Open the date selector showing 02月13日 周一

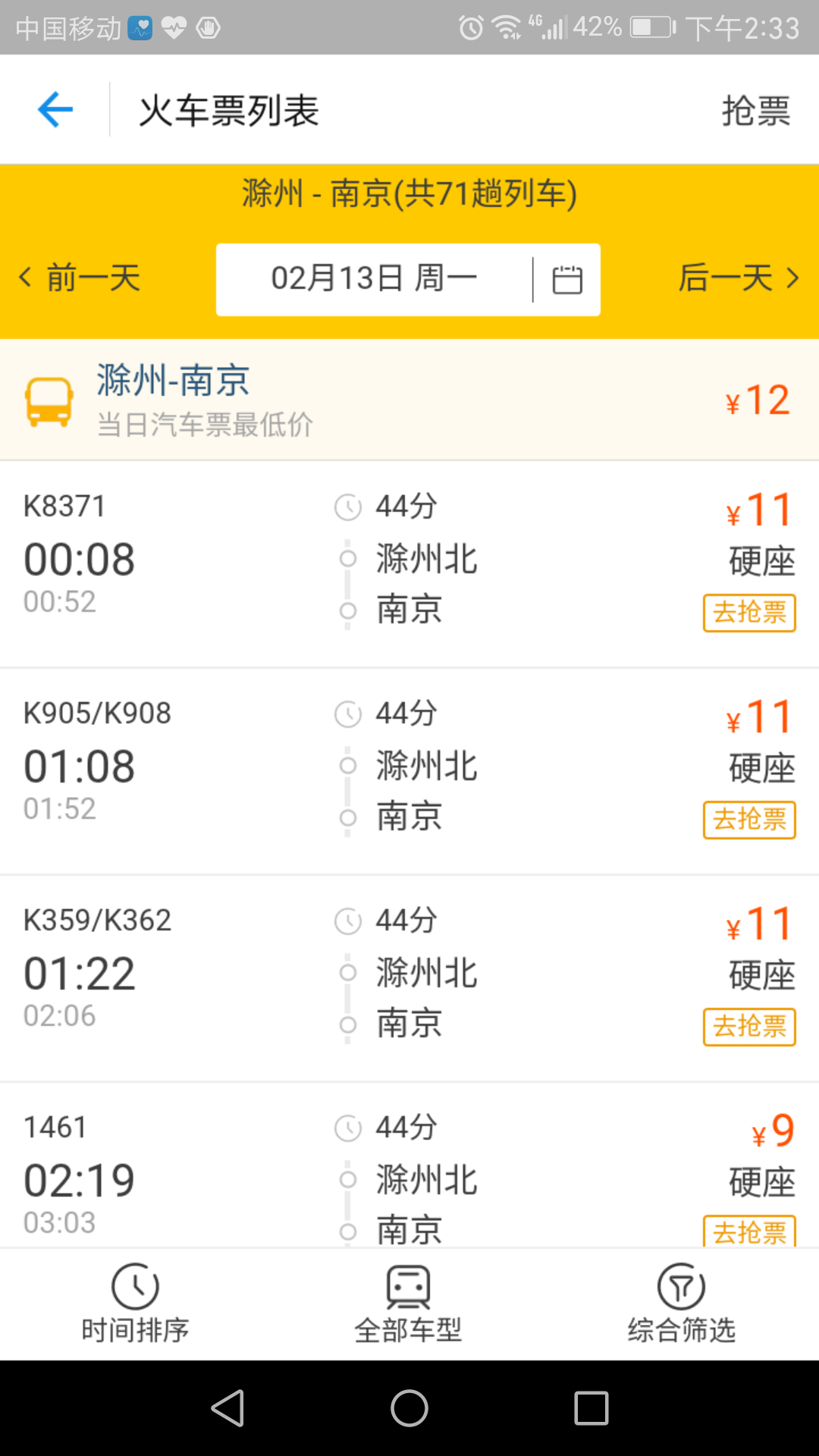(375, 278)
